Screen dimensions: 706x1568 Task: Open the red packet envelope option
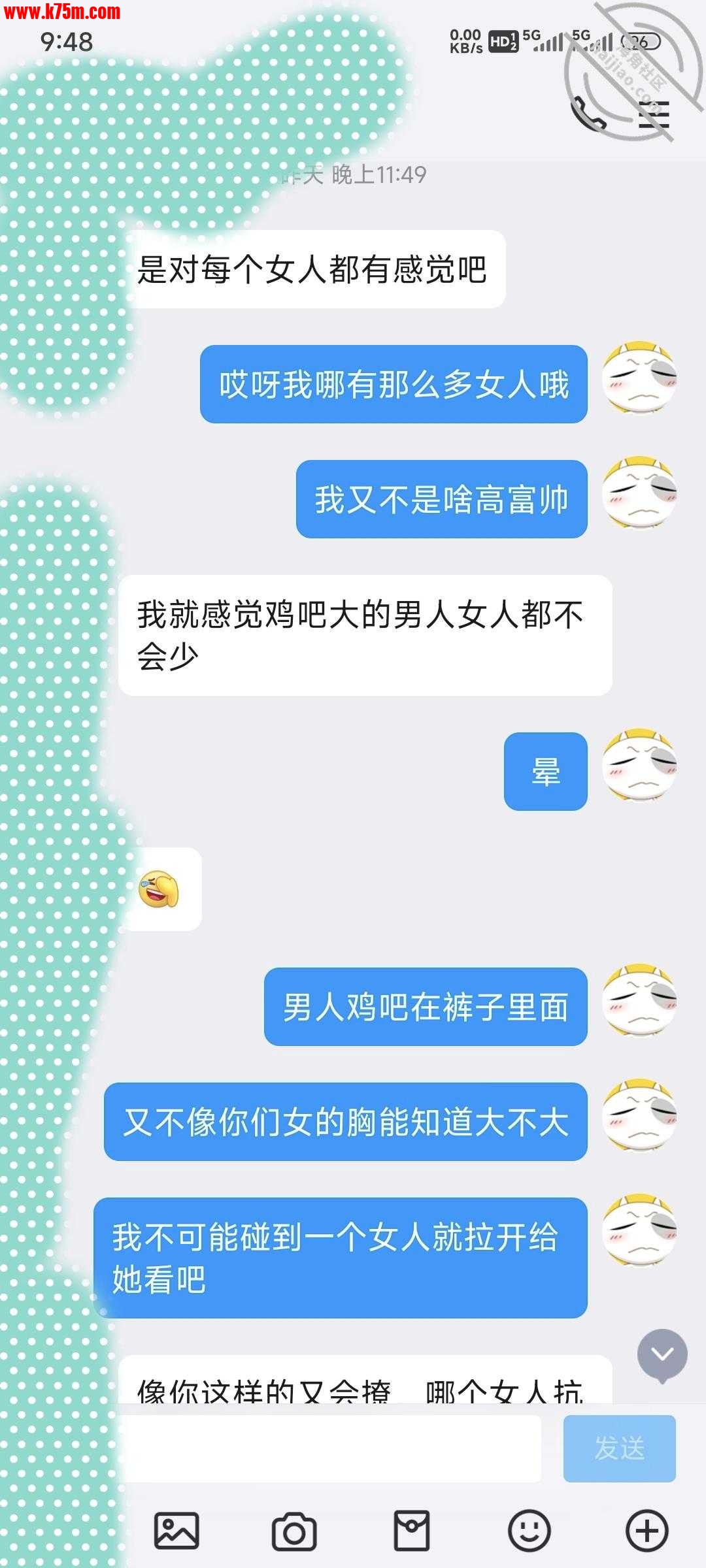click(x=412, y=1531)
